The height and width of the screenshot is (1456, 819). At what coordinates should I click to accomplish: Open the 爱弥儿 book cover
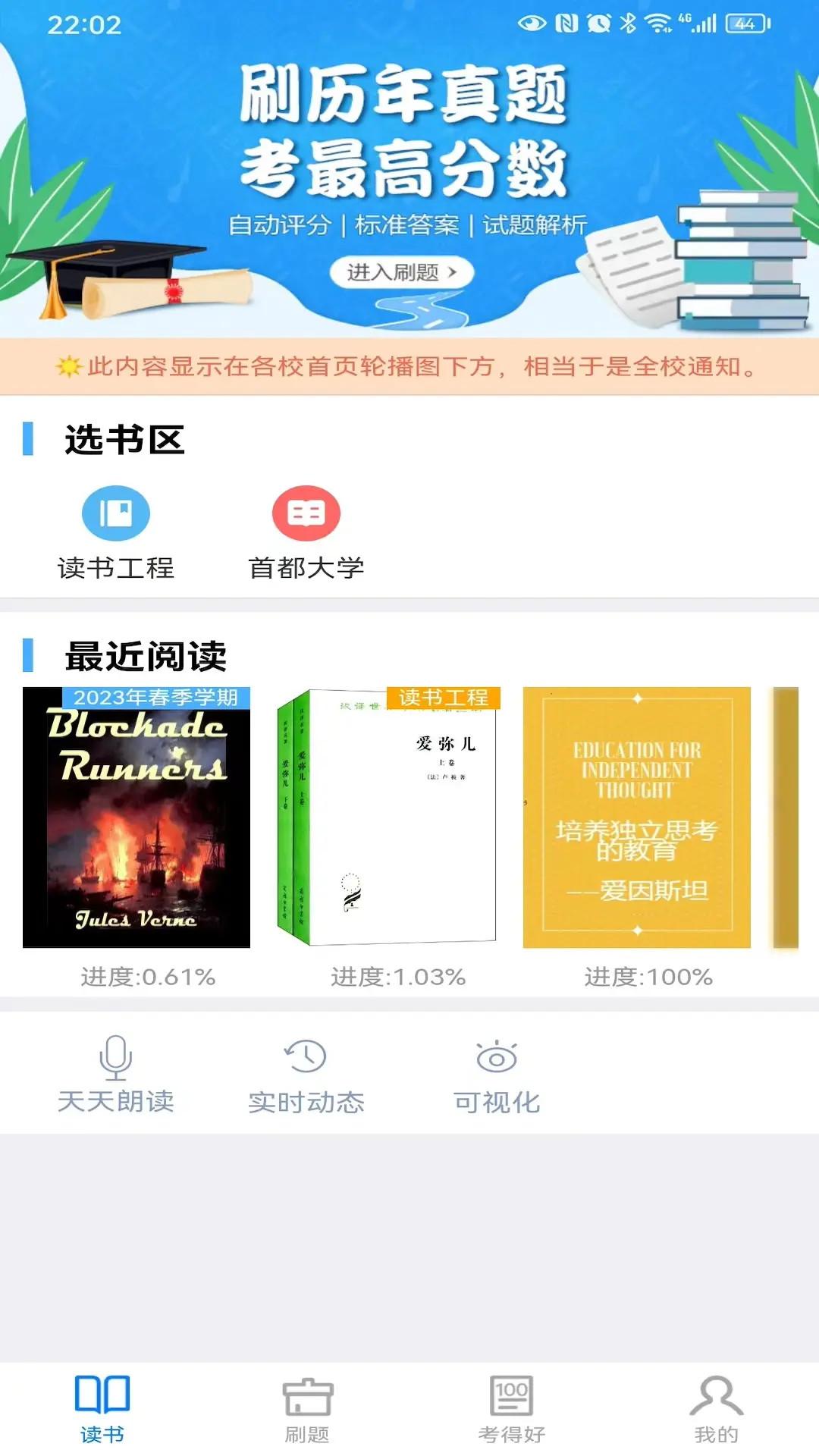point(387,819)
